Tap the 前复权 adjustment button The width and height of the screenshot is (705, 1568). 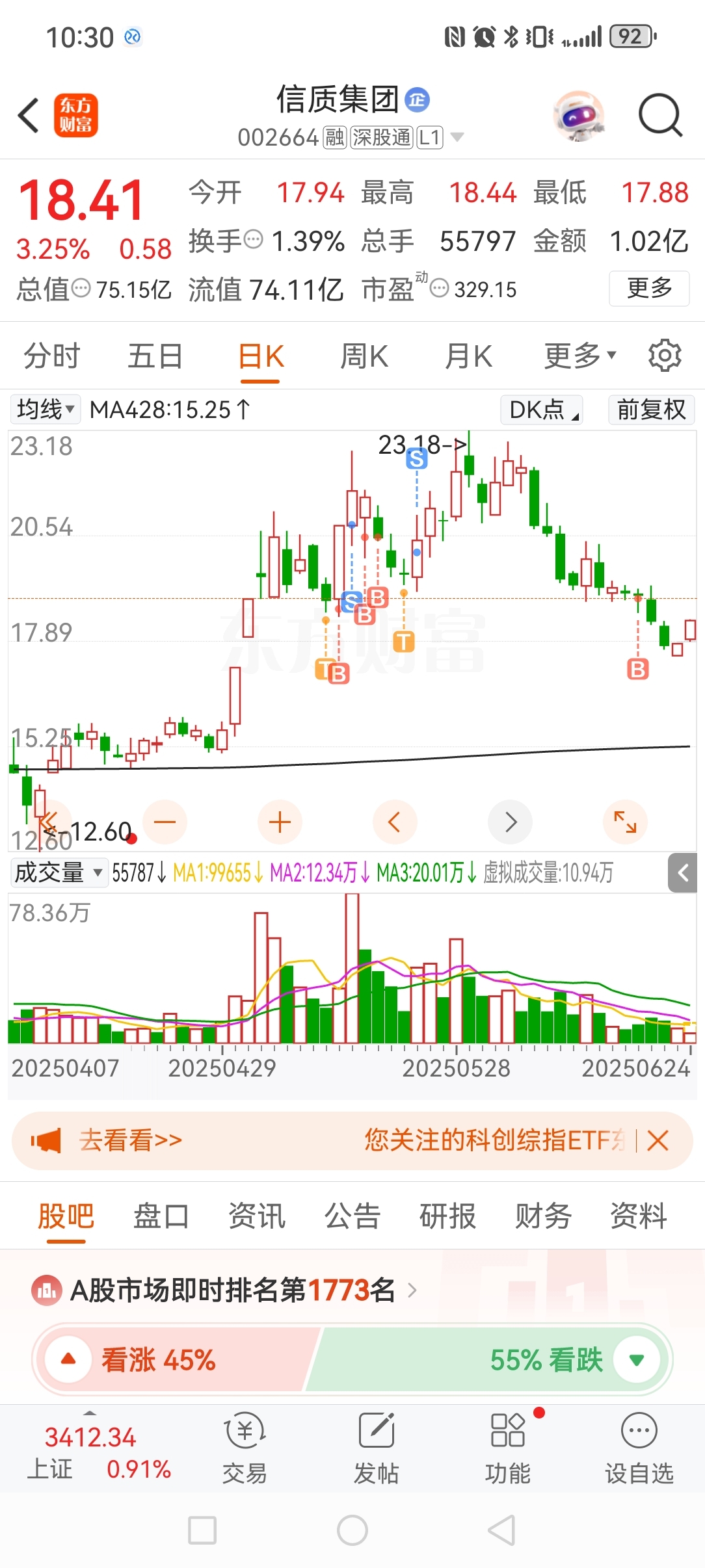click(x=651, y=410)
